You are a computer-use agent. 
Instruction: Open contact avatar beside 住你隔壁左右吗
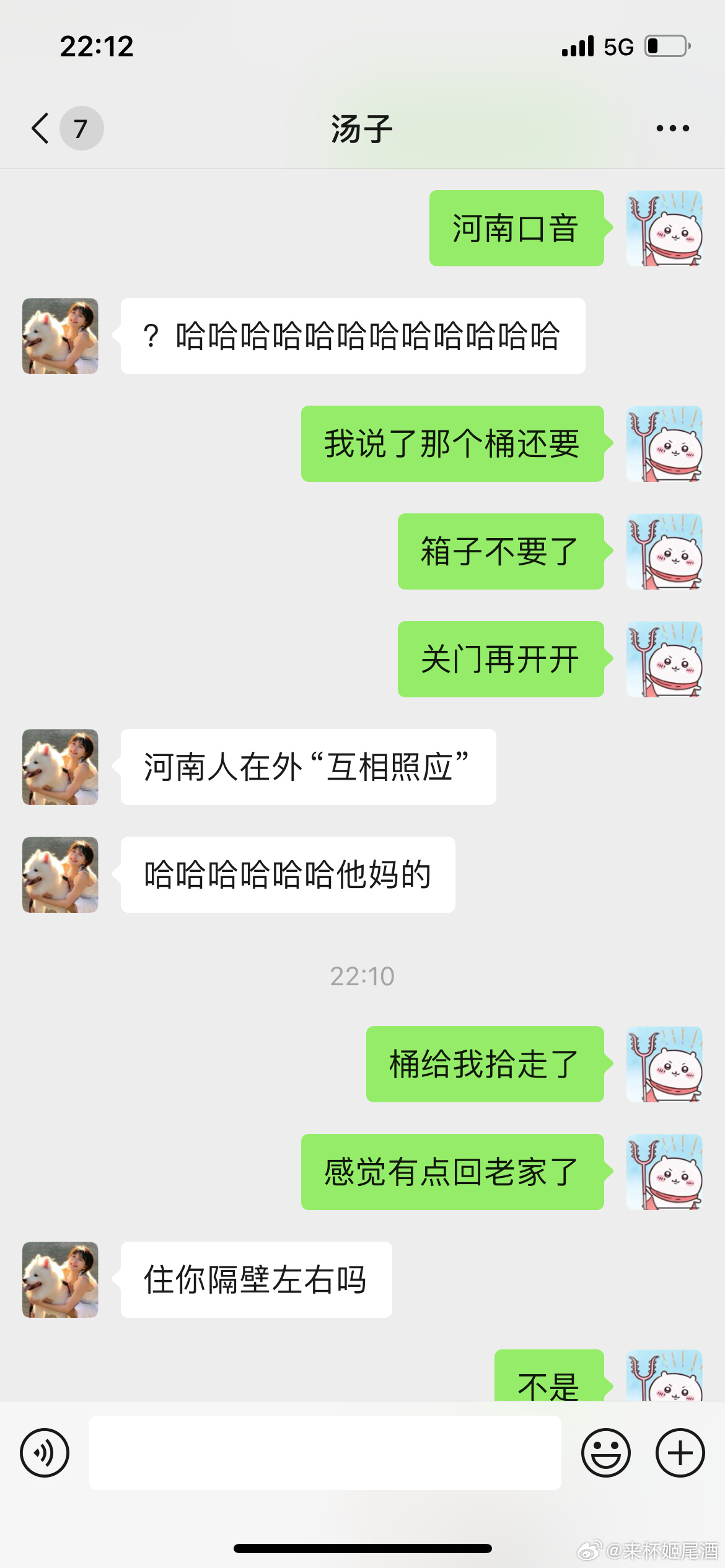[60, 1279]
